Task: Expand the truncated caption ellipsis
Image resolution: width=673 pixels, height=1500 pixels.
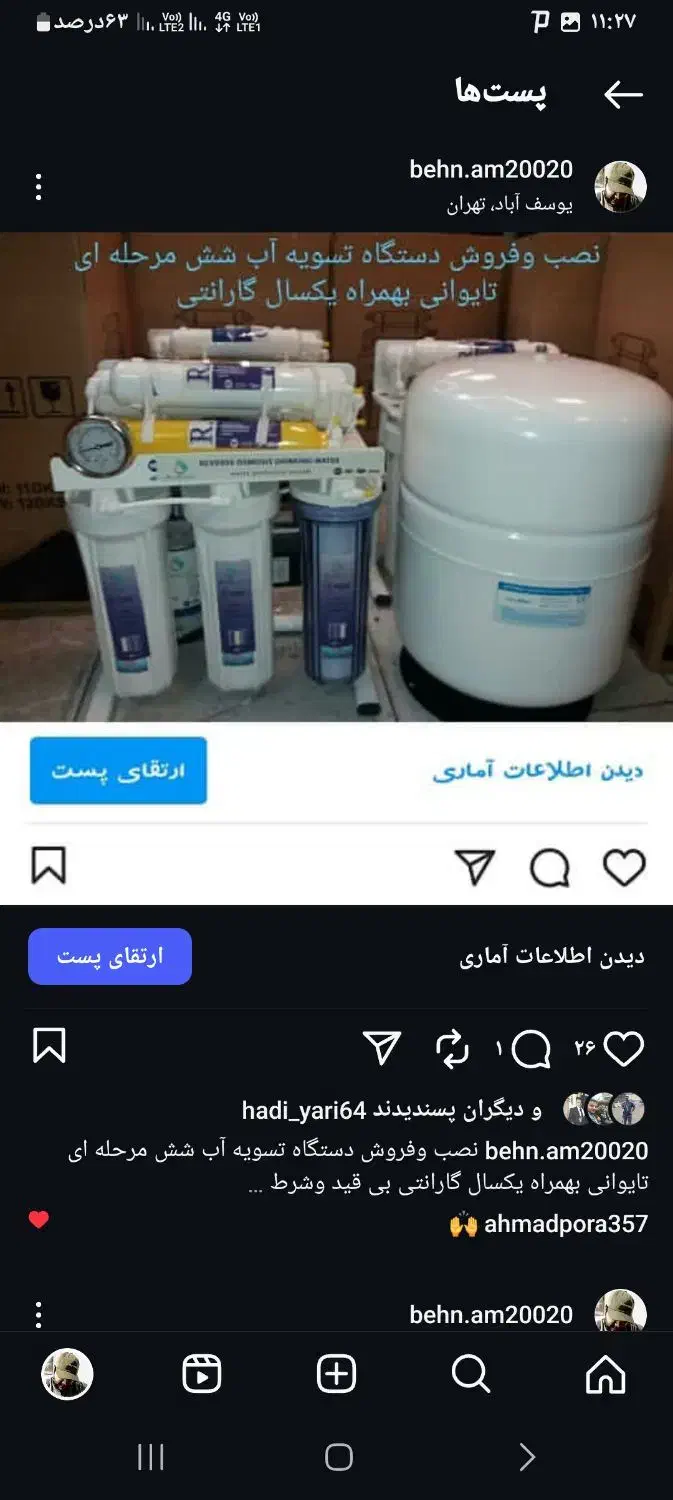Action: tap(255, 1184)
